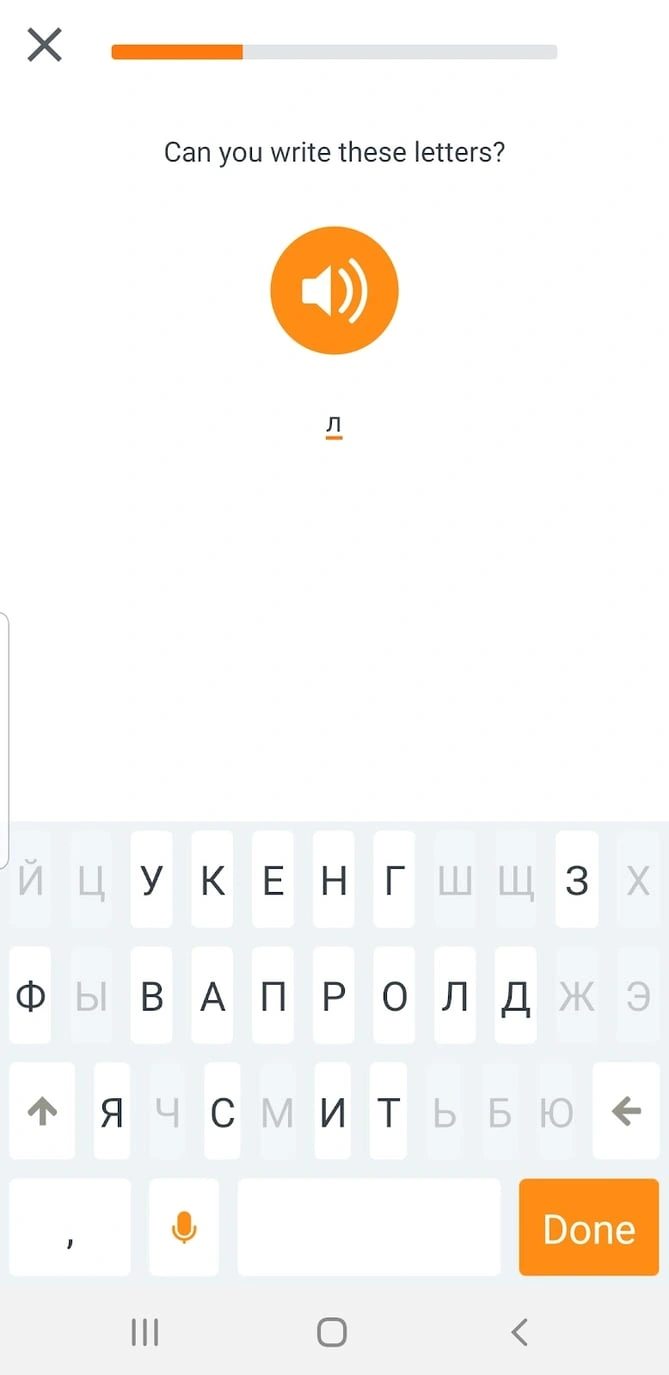Type the letter З key

[577, 880]
